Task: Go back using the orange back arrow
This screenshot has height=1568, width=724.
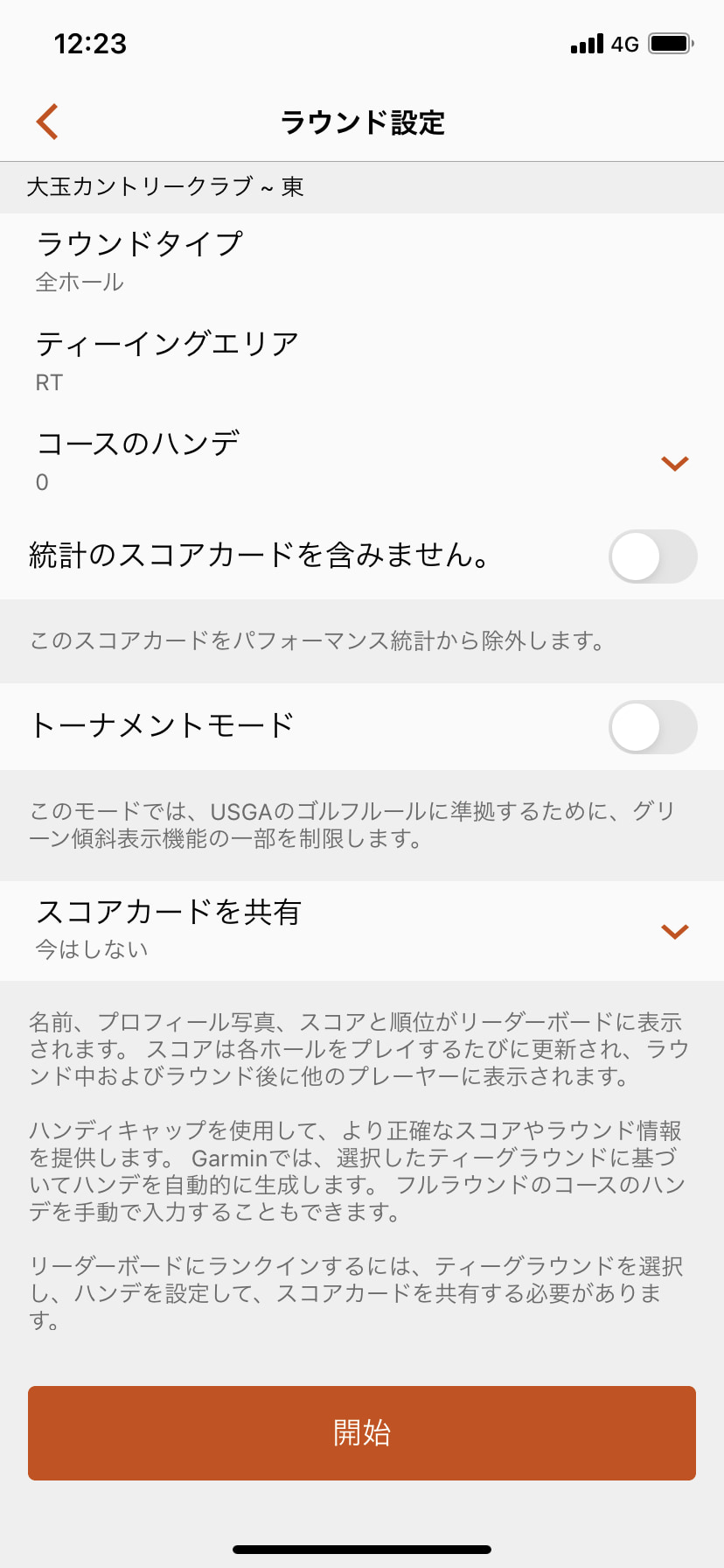Action: 47,122
